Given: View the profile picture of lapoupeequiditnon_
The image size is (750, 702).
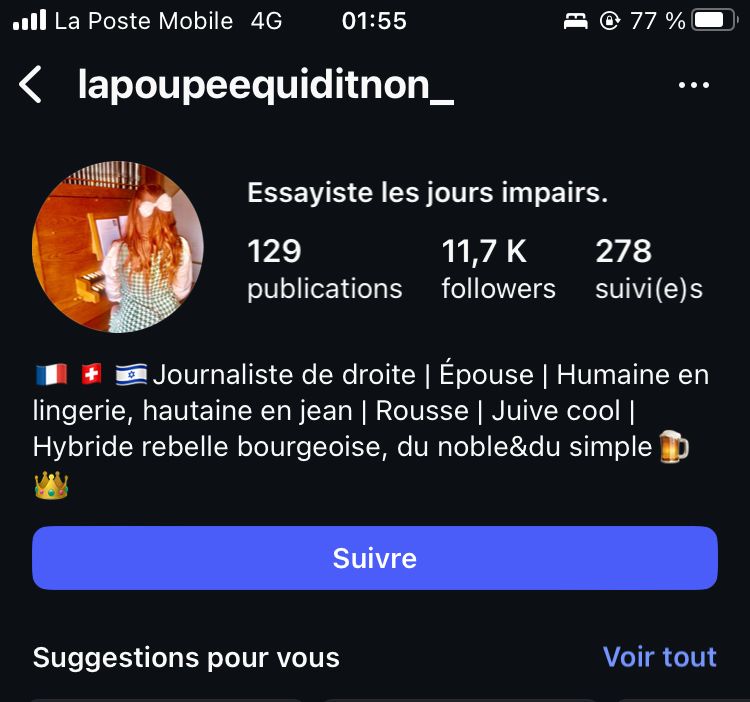Looking at the screenshot, I should point(118,247).
